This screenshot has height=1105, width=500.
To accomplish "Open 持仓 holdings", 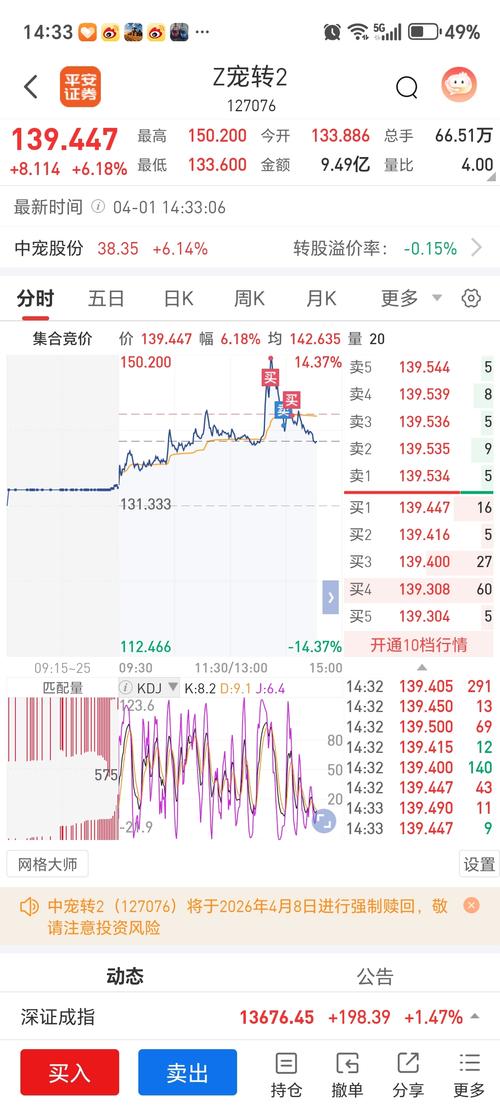I will pos(286,1075).
